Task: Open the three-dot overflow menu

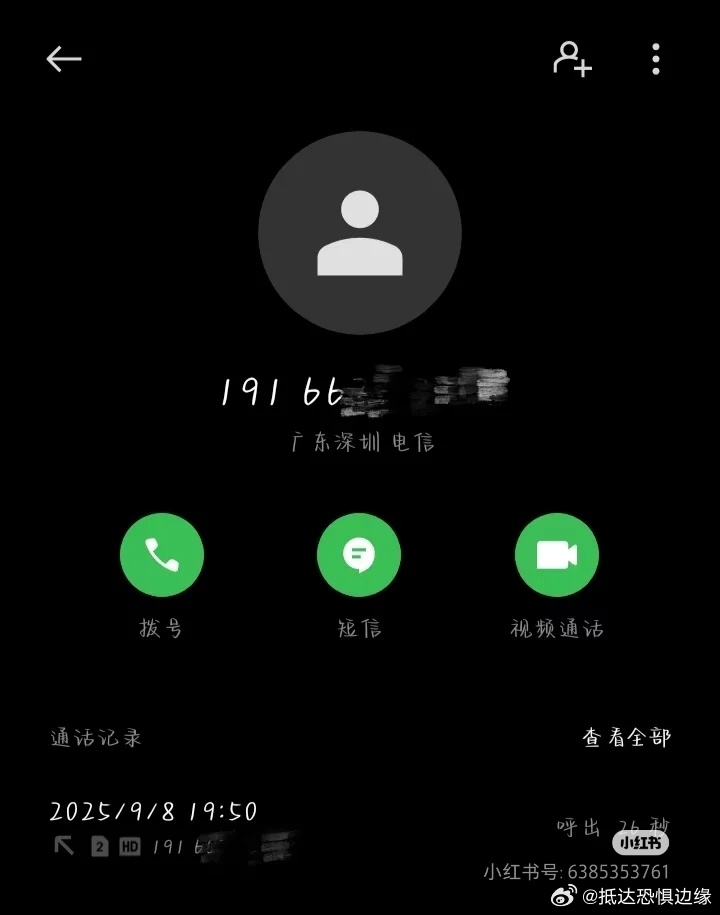Action: 656,60
